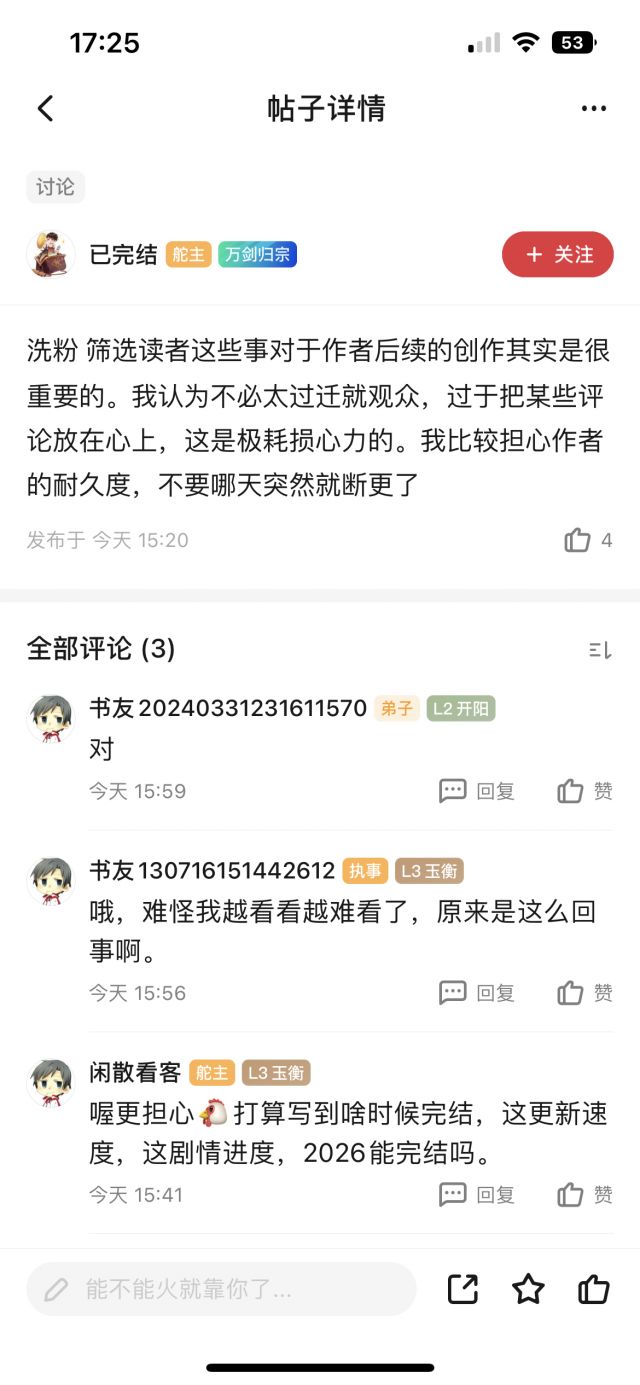Change comment sort order

599,650
